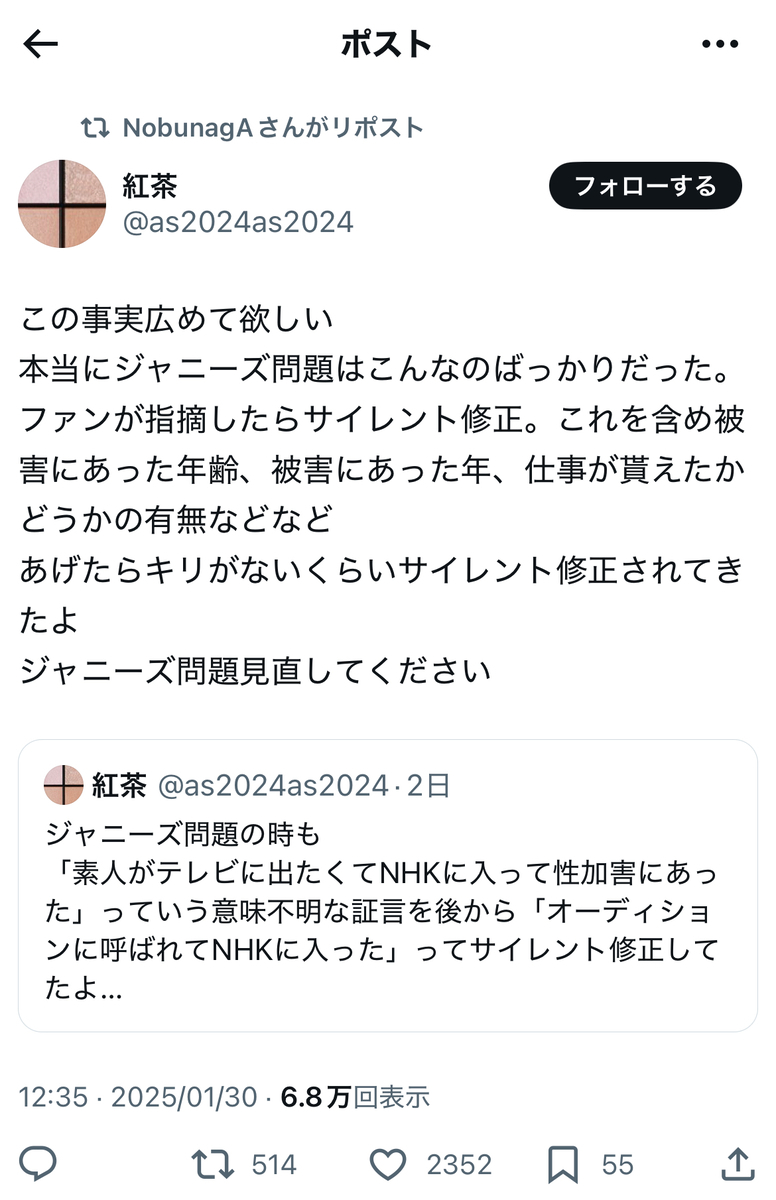The image size is (776, 1200).
Task: Reply with the comment bubble icon
Action: (x=38, y=1164)
